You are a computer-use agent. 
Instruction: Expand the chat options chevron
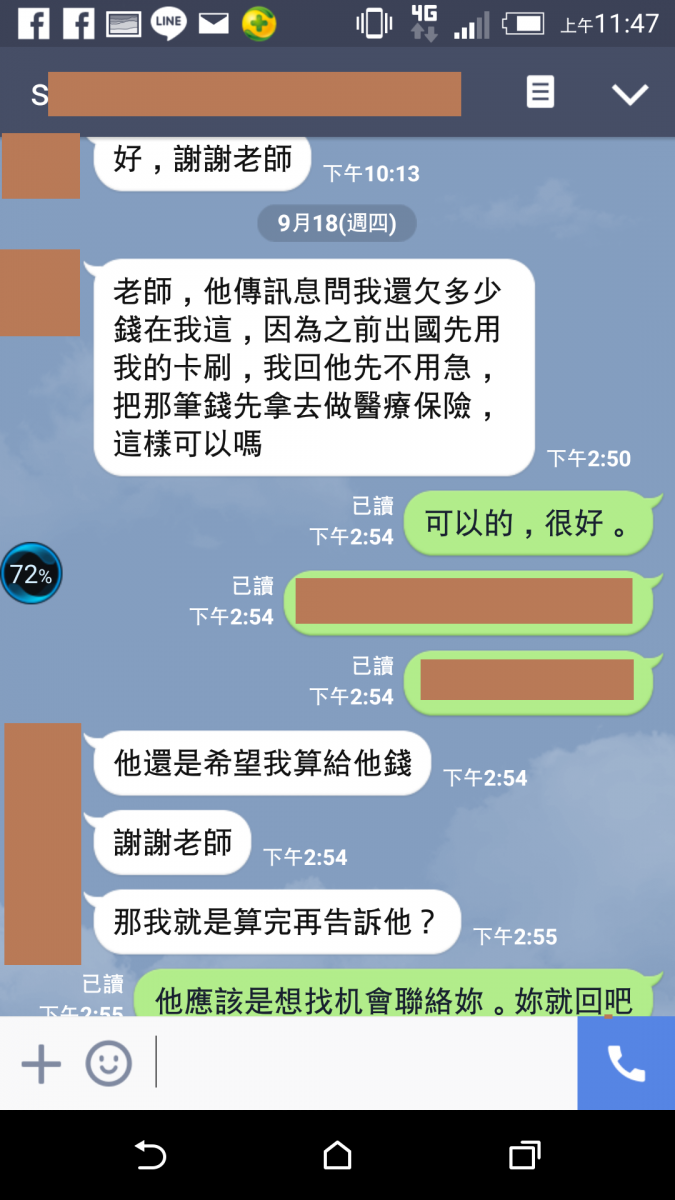pos(630,94)
